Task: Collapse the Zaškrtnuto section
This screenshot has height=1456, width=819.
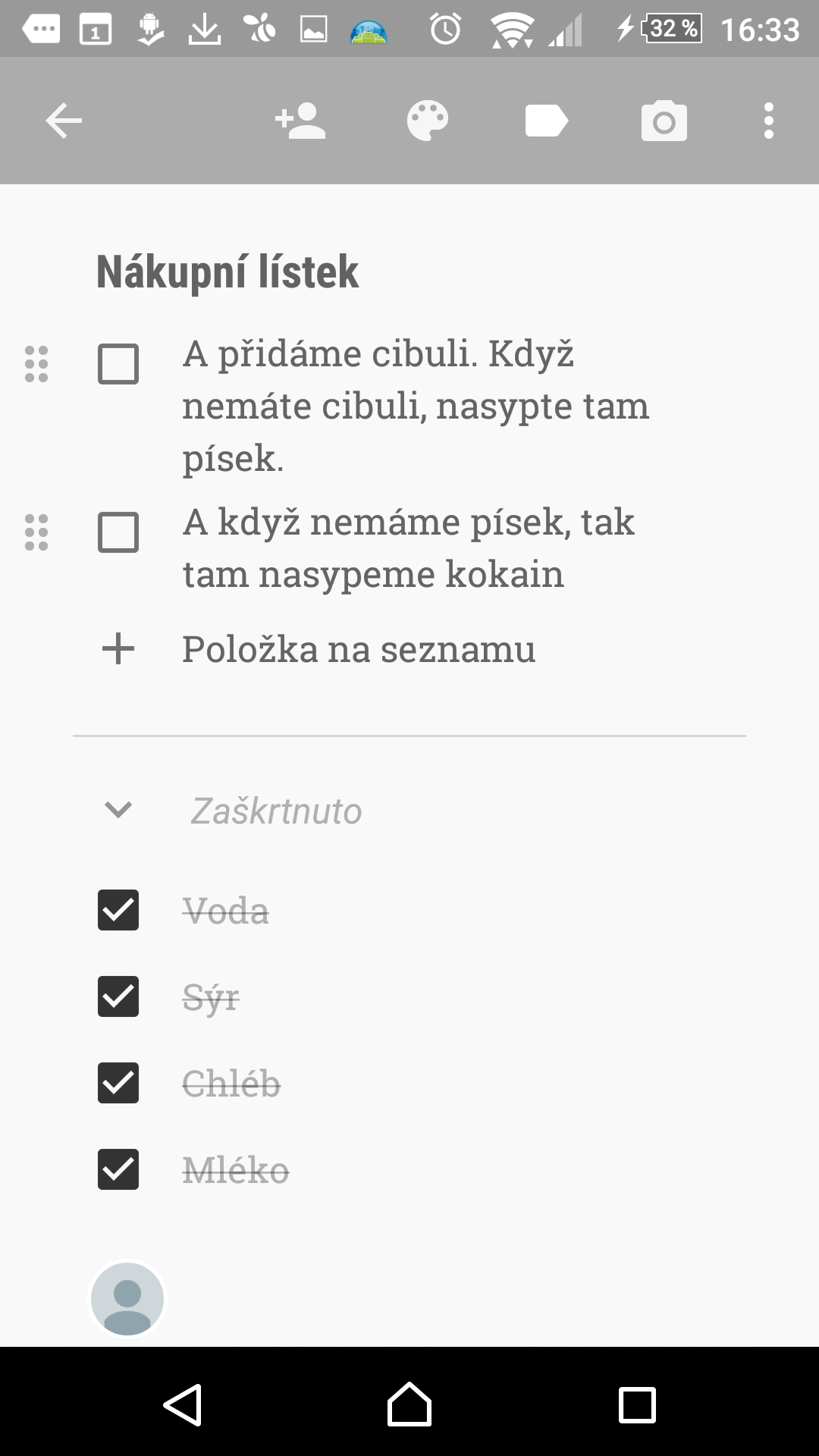Action: [x=118, y=810]
